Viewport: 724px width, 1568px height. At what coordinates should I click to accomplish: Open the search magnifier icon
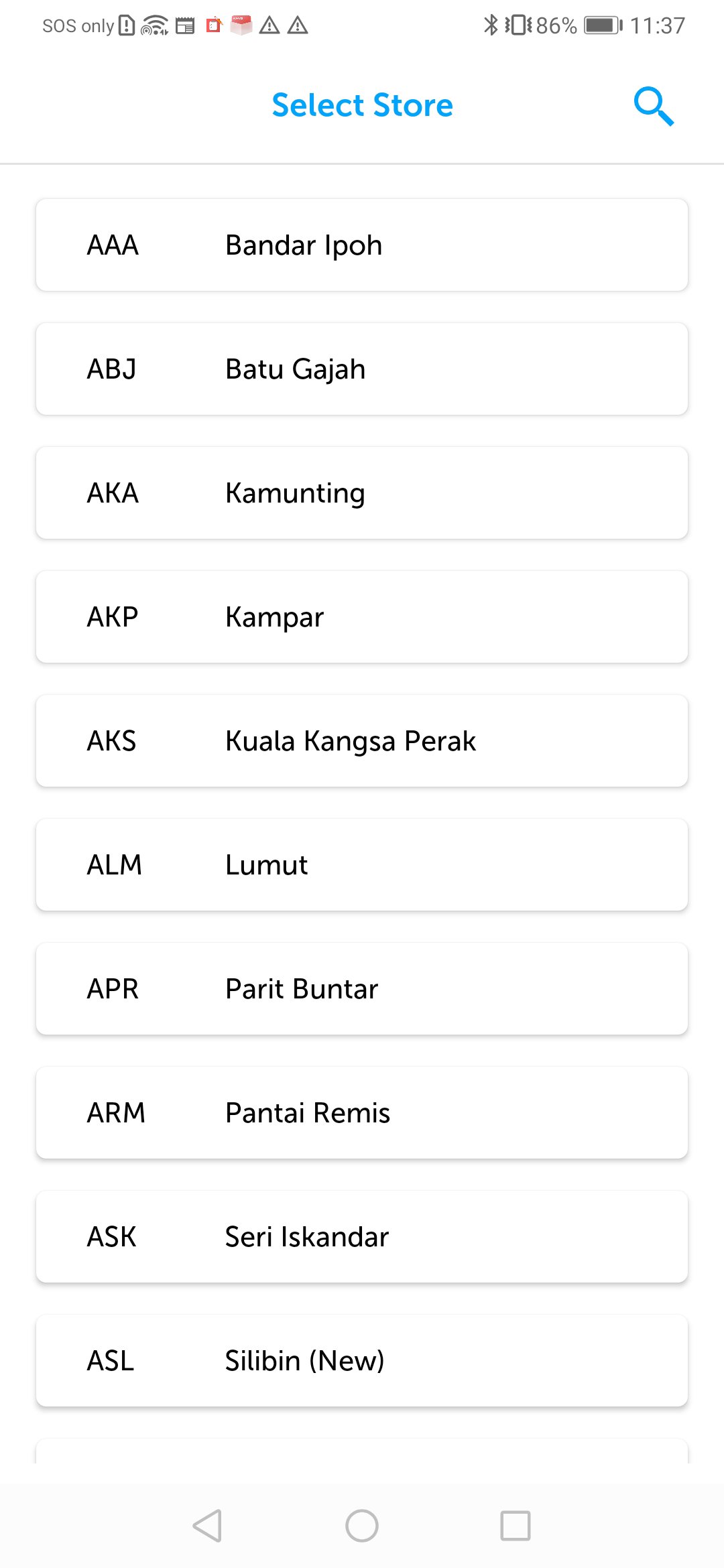pos(654,106)
